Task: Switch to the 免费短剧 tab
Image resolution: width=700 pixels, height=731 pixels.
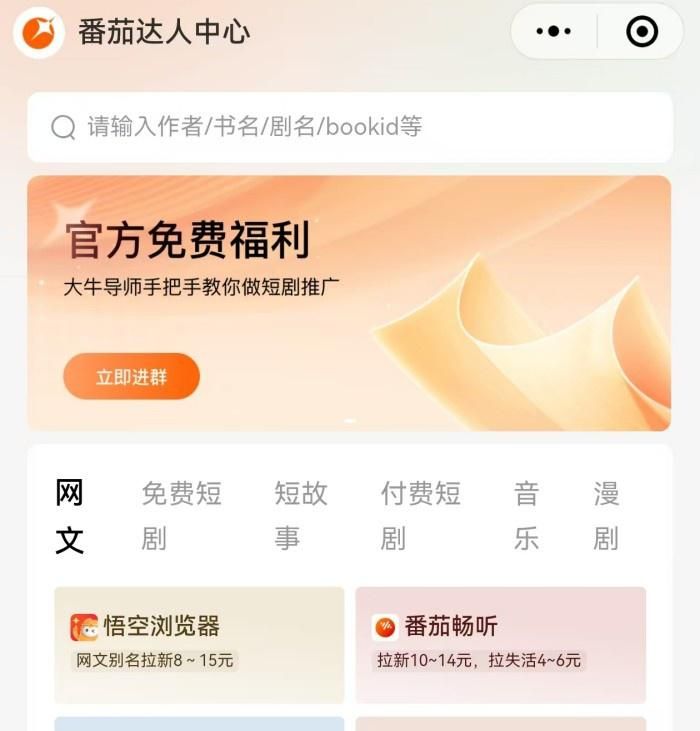Action: click(181, 516)
